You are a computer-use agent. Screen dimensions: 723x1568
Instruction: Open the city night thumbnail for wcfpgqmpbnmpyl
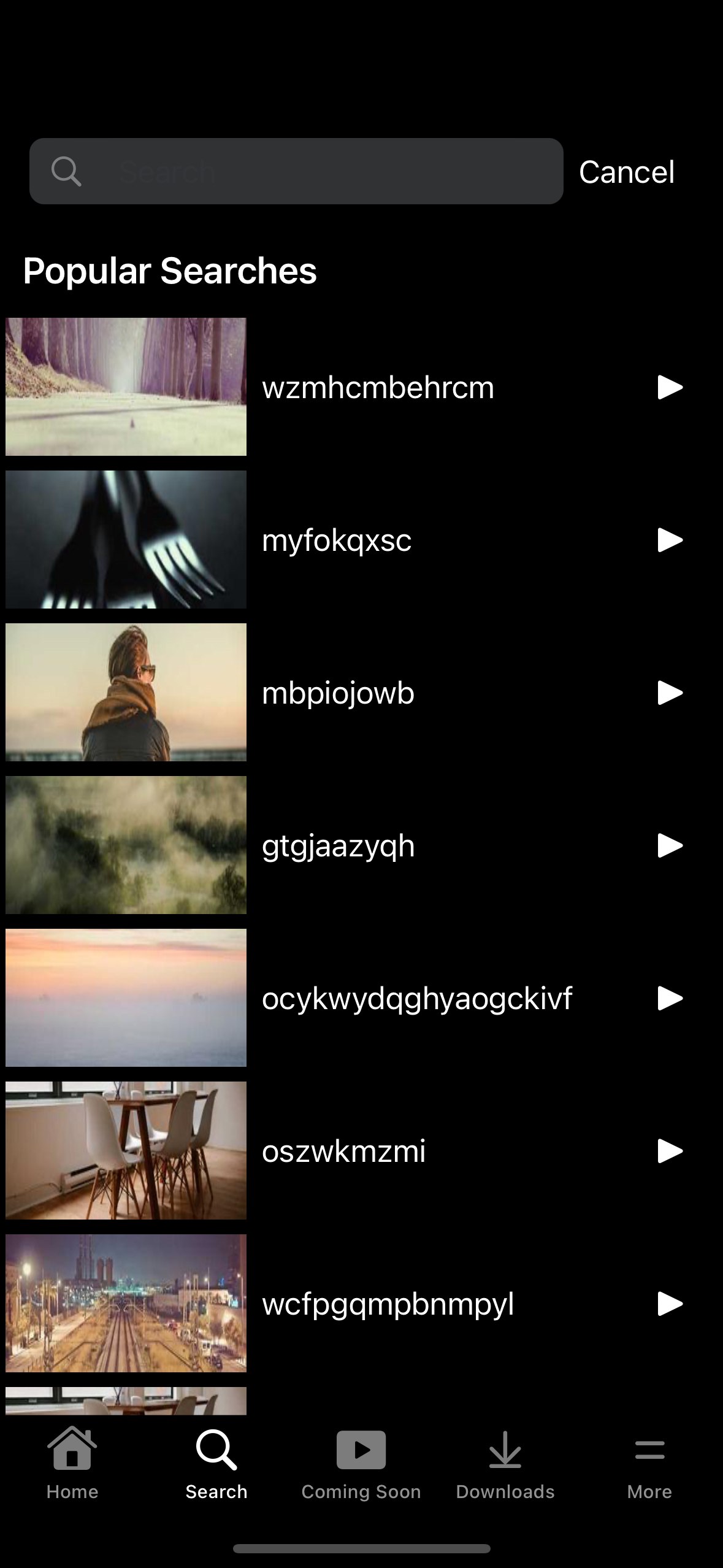(126, 1304)
